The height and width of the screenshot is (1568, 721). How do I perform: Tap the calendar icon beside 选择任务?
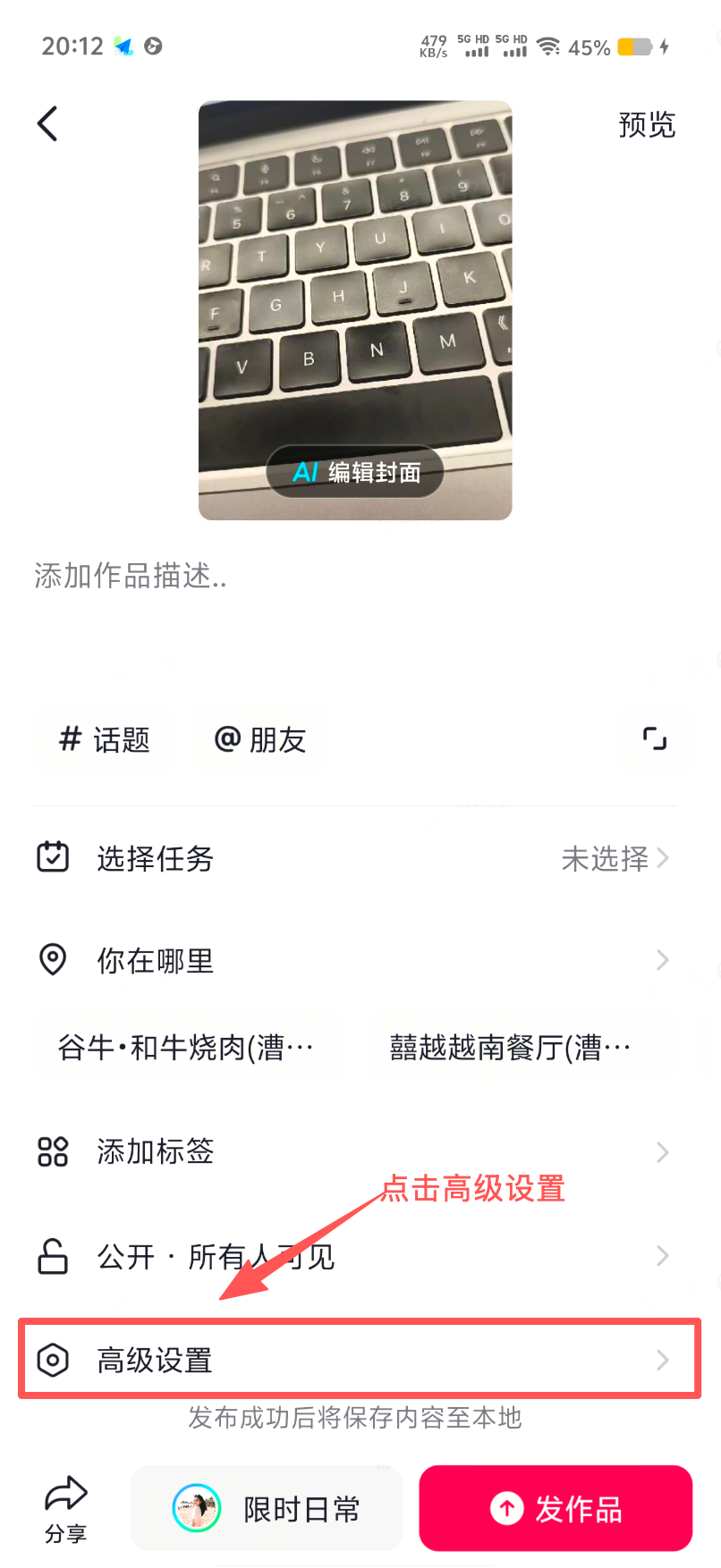pos(52,856)
